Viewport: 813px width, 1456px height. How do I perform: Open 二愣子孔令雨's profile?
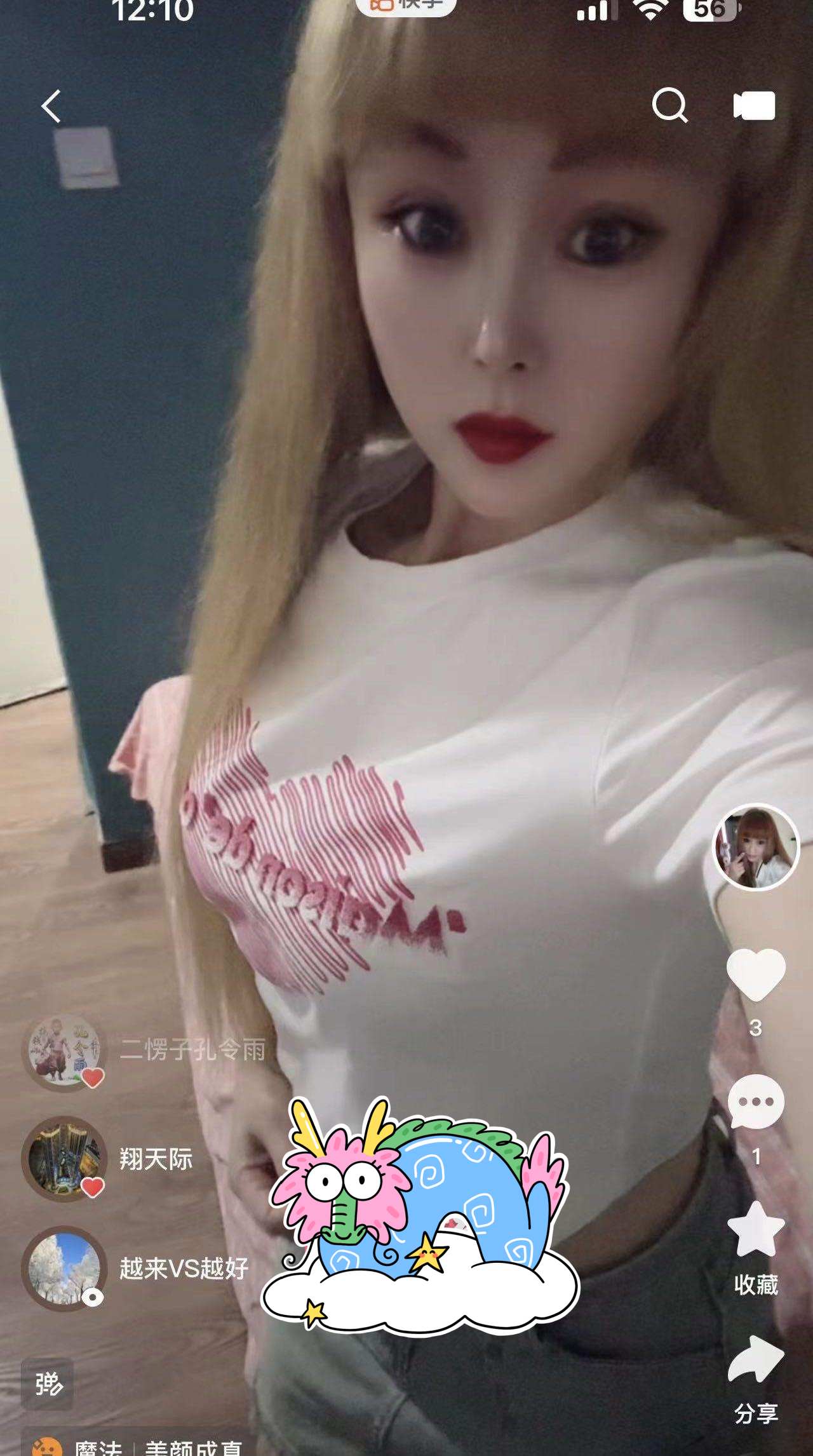point(64,1049)
